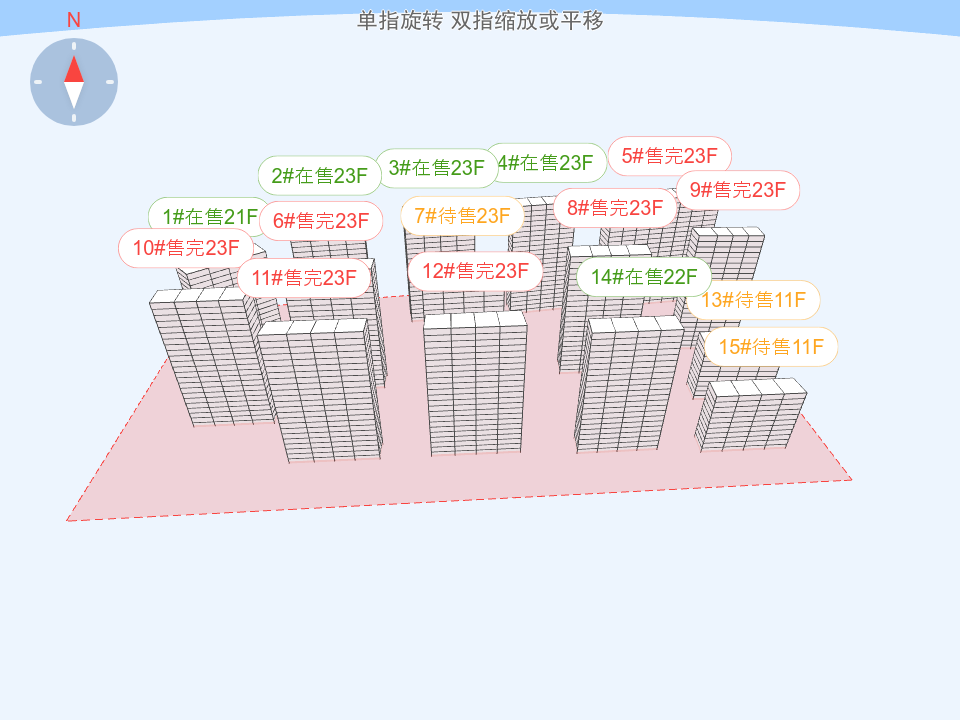Tap the 15#待售11F building label
This screenshot has width=960, height=720.
771,347
